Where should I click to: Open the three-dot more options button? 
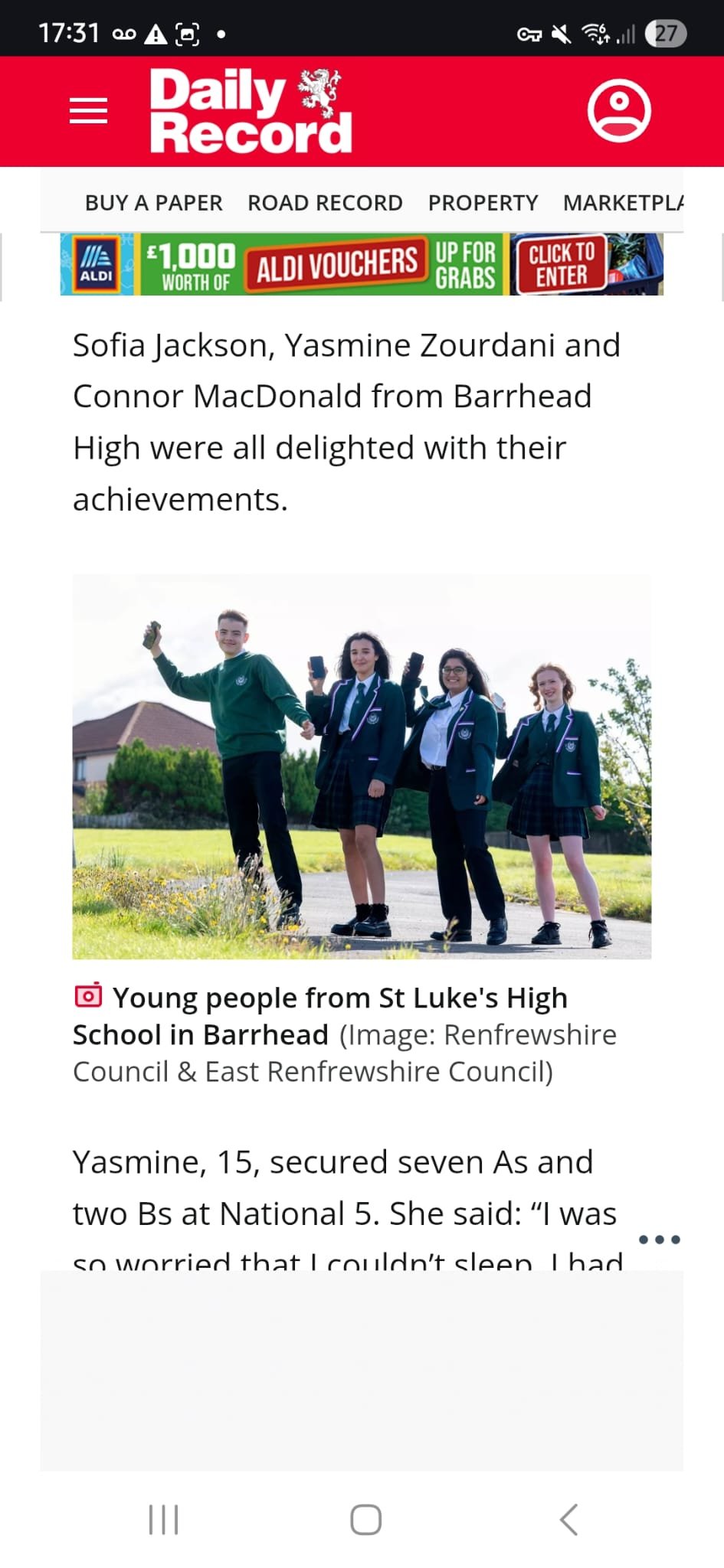pyautogui.click(x=659, y=1240)
